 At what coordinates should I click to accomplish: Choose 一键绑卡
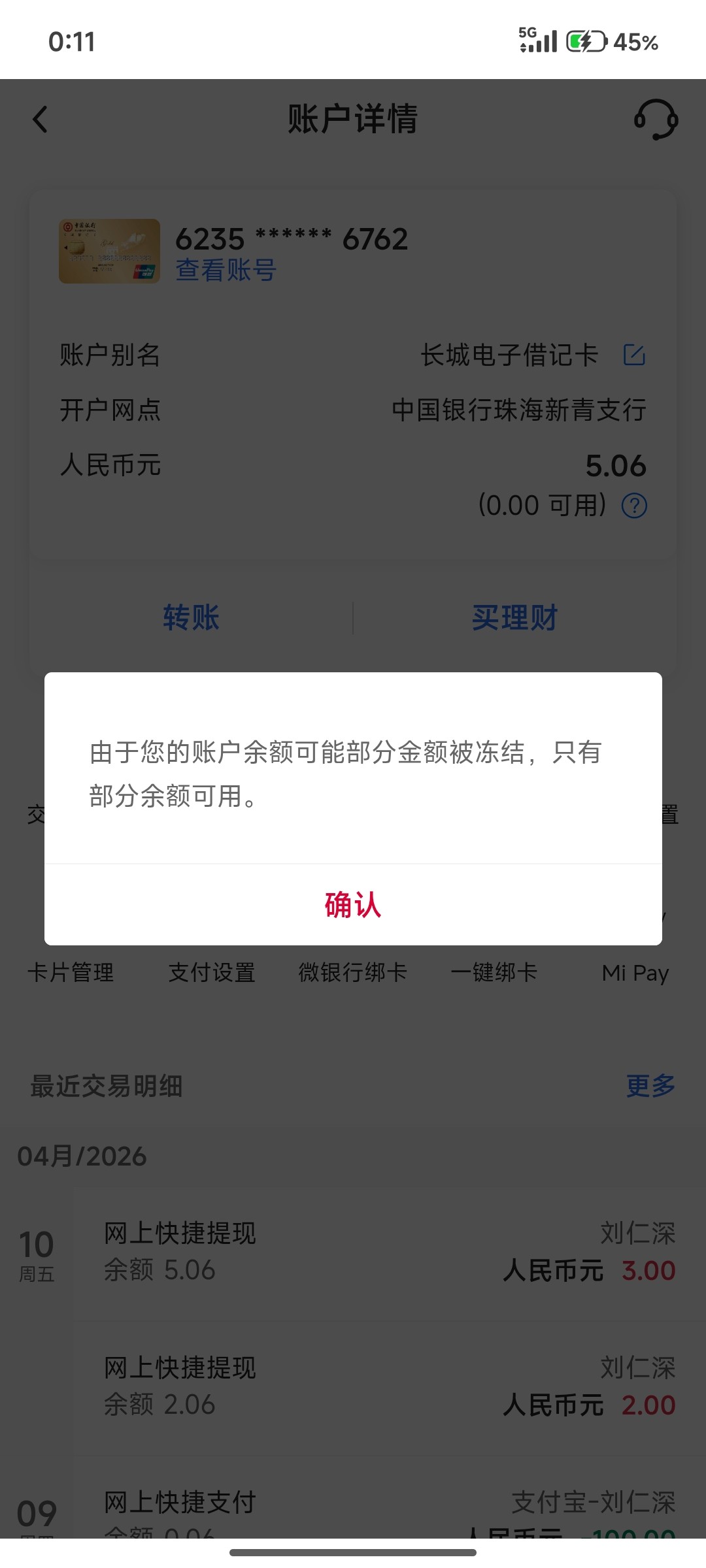[x=494, y=972]
